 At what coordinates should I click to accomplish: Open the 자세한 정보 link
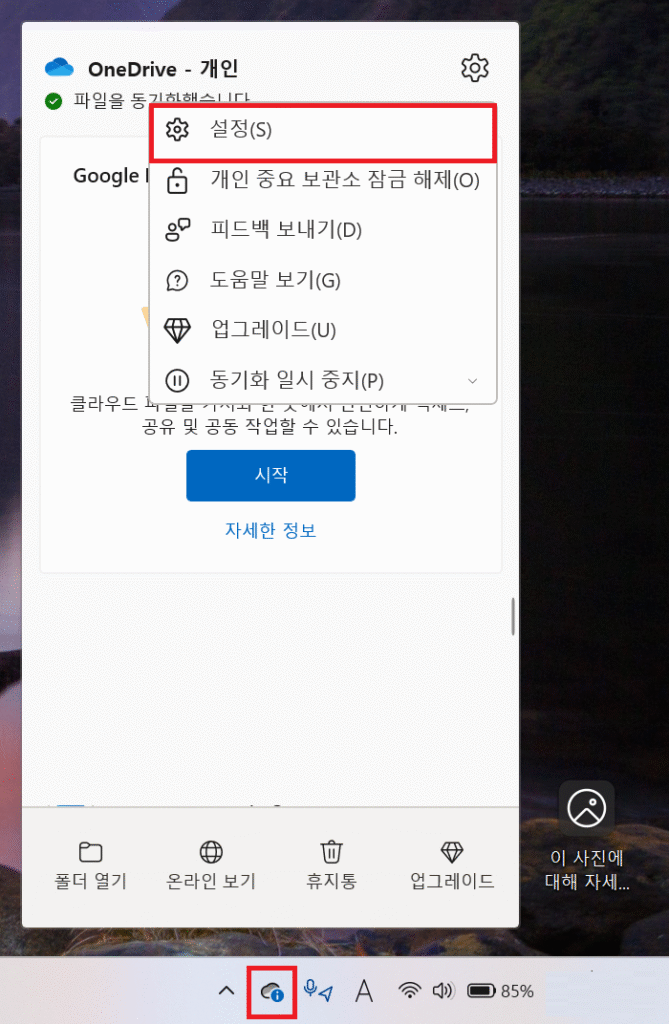click(270, 530)
